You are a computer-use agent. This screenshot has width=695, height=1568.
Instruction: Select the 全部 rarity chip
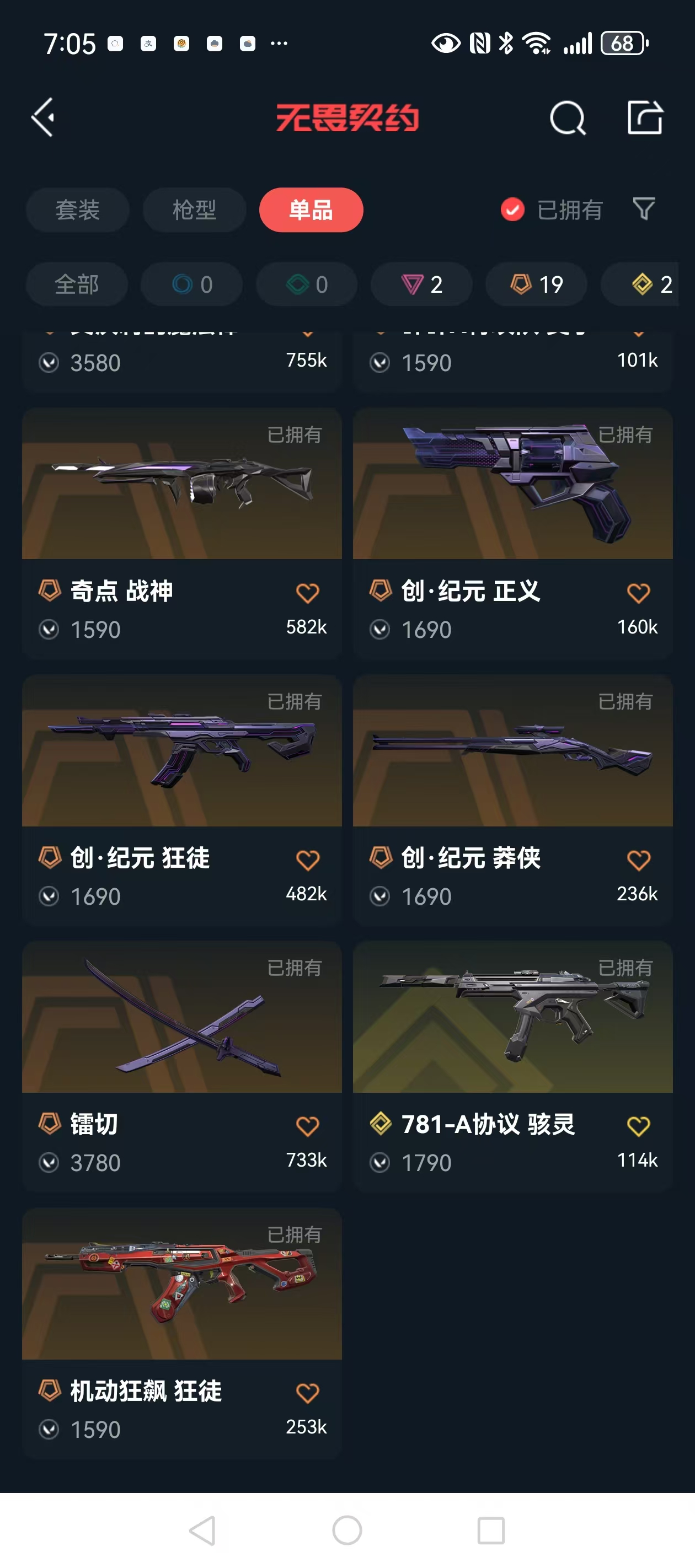(77, 284)
